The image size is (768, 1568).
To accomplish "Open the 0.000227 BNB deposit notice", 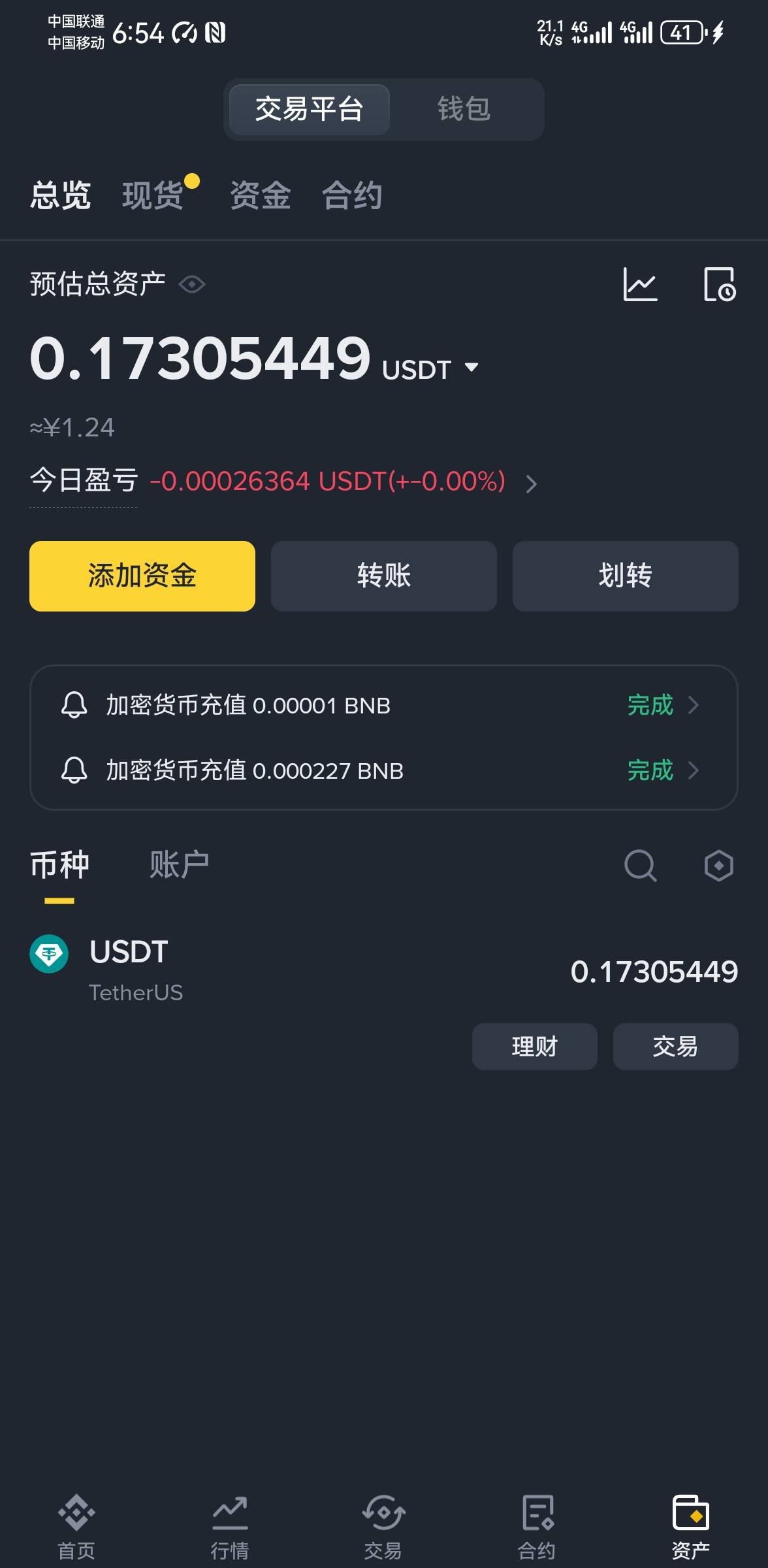I will tap(384, 771).
